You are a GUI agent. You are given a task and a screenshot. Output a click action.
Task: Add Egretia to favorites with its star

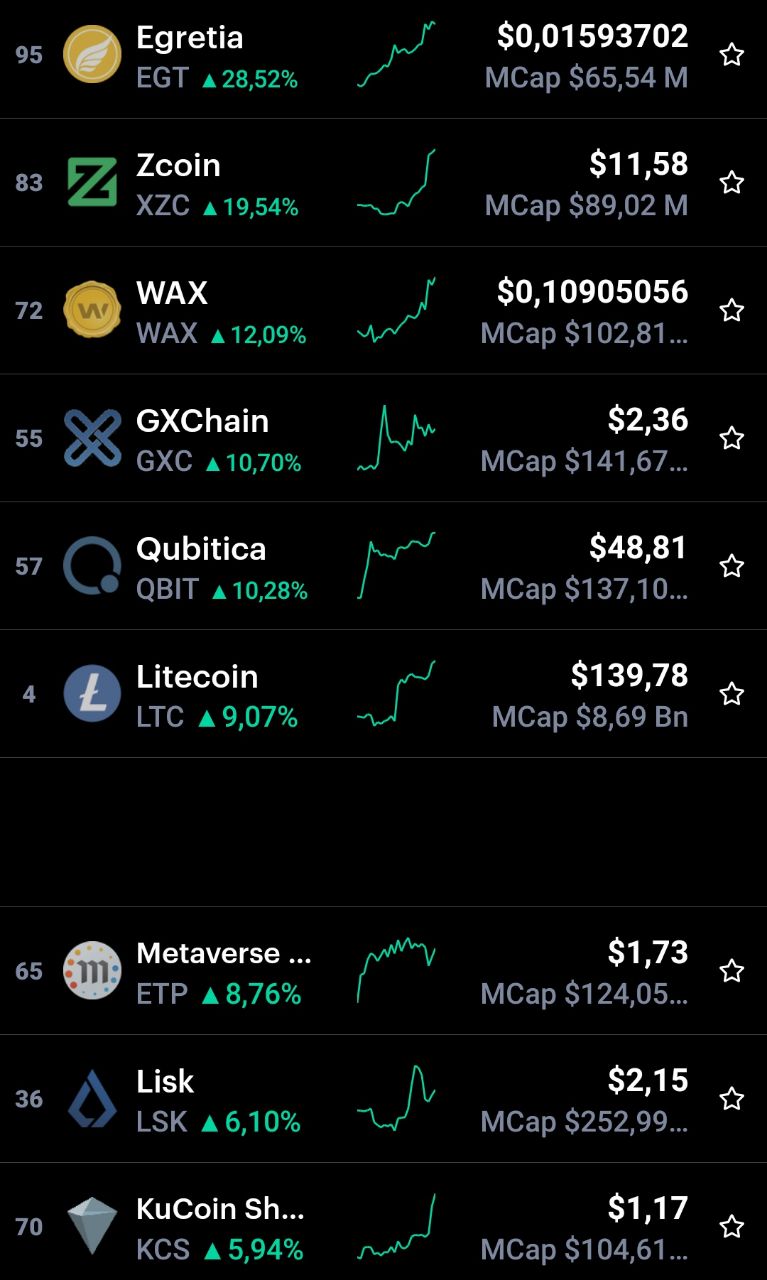point(732,55)
